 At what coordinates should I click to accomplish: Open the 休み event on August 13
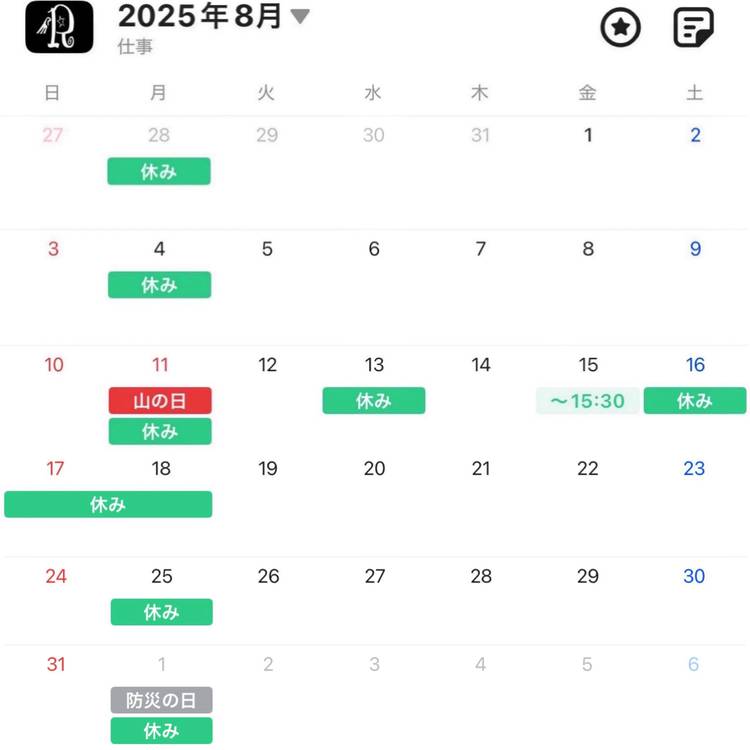373,401
